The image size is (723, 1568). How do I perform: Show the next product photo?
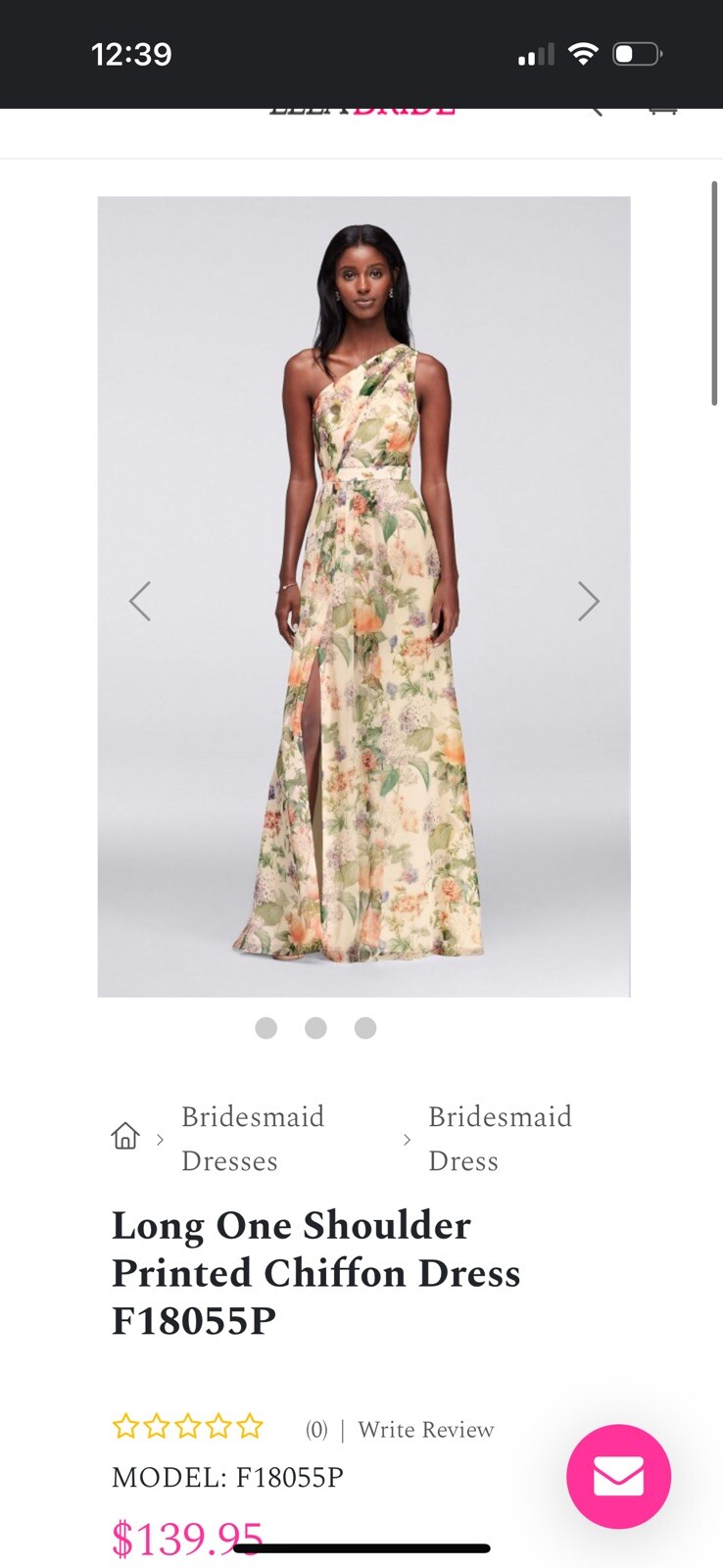[x=588, y=601]
